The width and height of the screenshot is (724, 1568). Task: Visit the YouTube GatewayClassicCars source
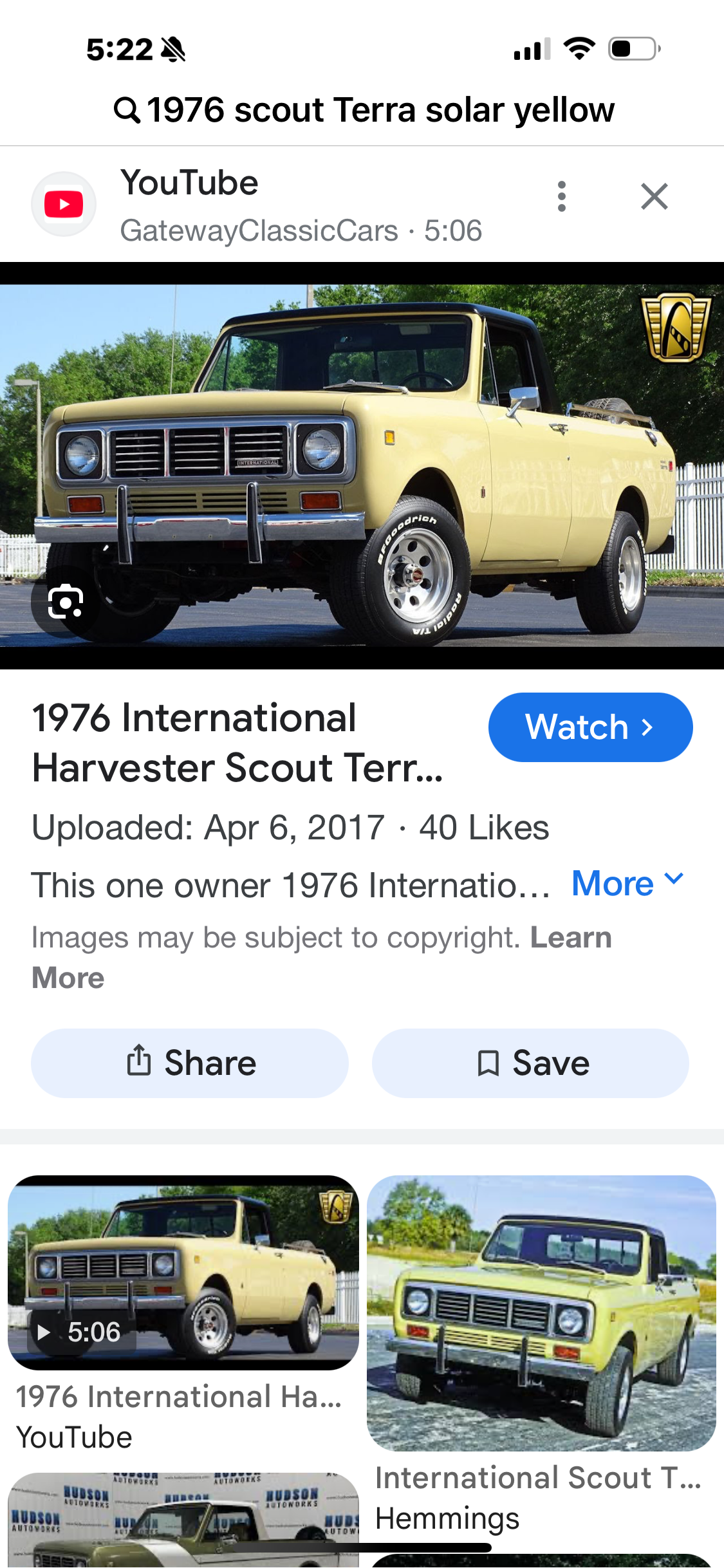[x=257, y=204]
